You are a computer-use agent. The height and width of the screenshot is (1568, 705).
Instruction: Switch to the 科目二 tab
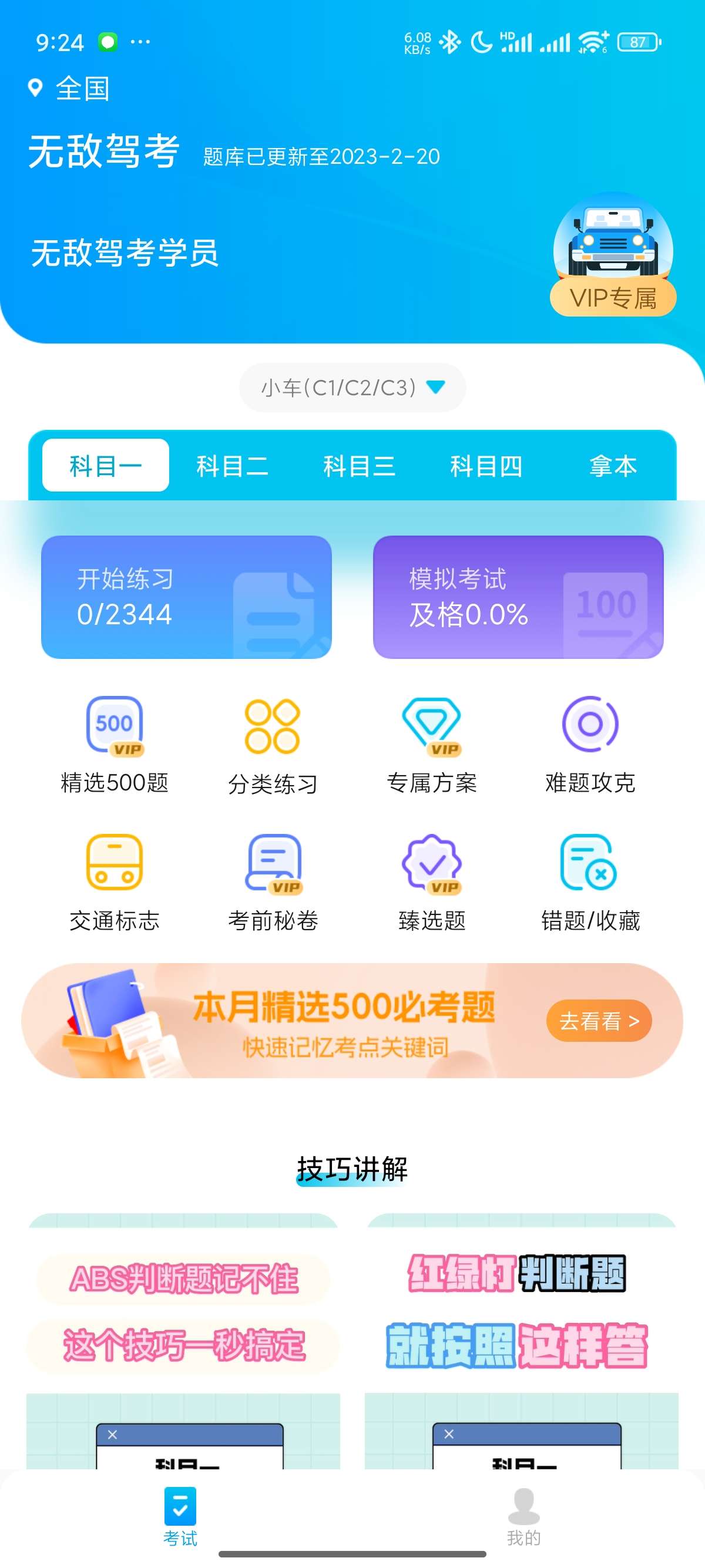(232, 466)
